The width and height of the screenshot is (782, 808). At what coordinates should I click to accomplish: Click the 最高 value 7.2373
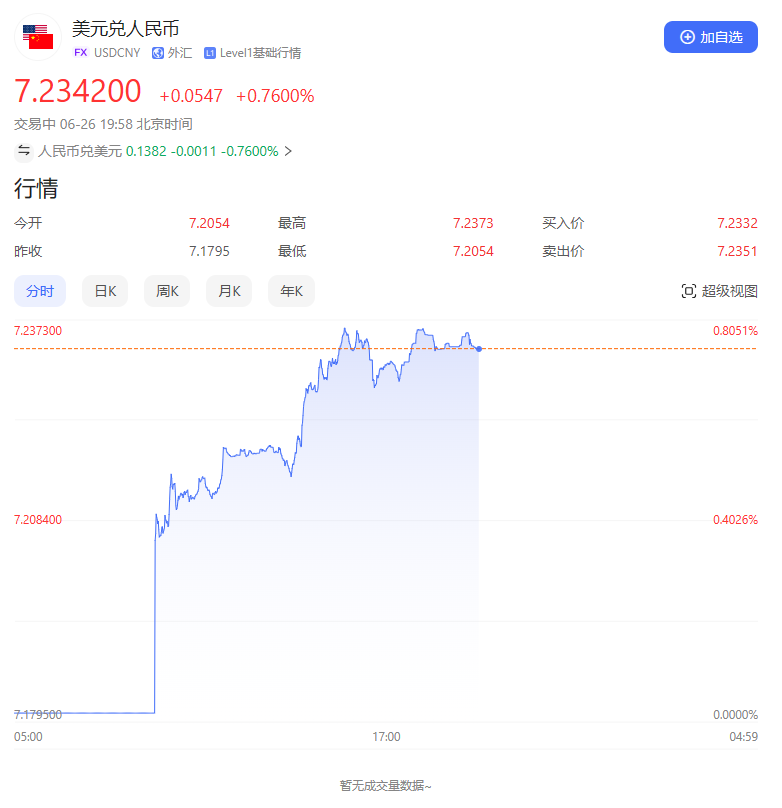[x=473, y=223]
